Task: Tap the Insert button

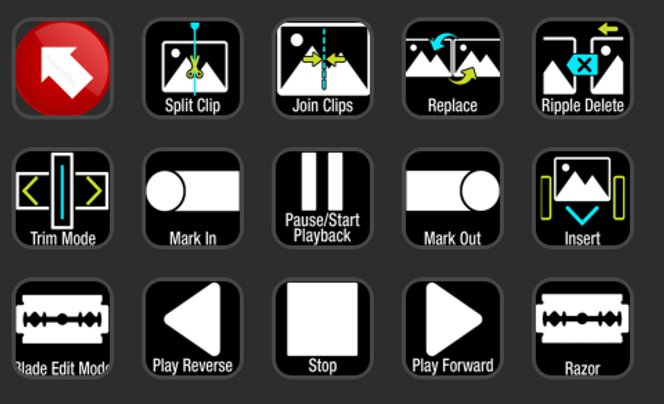Action: pyautogui.click(x=582, y=198)
